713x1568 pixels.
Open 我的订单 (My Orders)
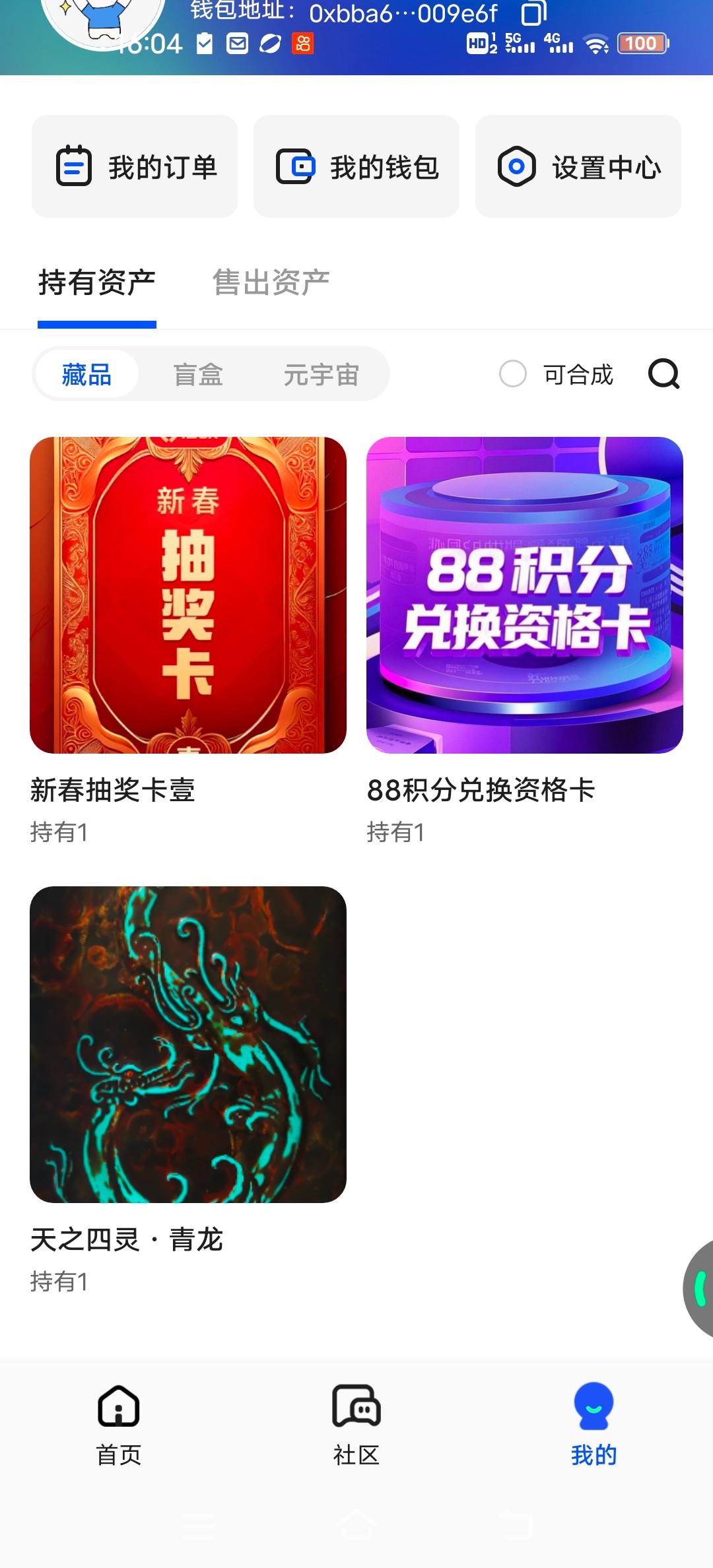coord(135,166)
